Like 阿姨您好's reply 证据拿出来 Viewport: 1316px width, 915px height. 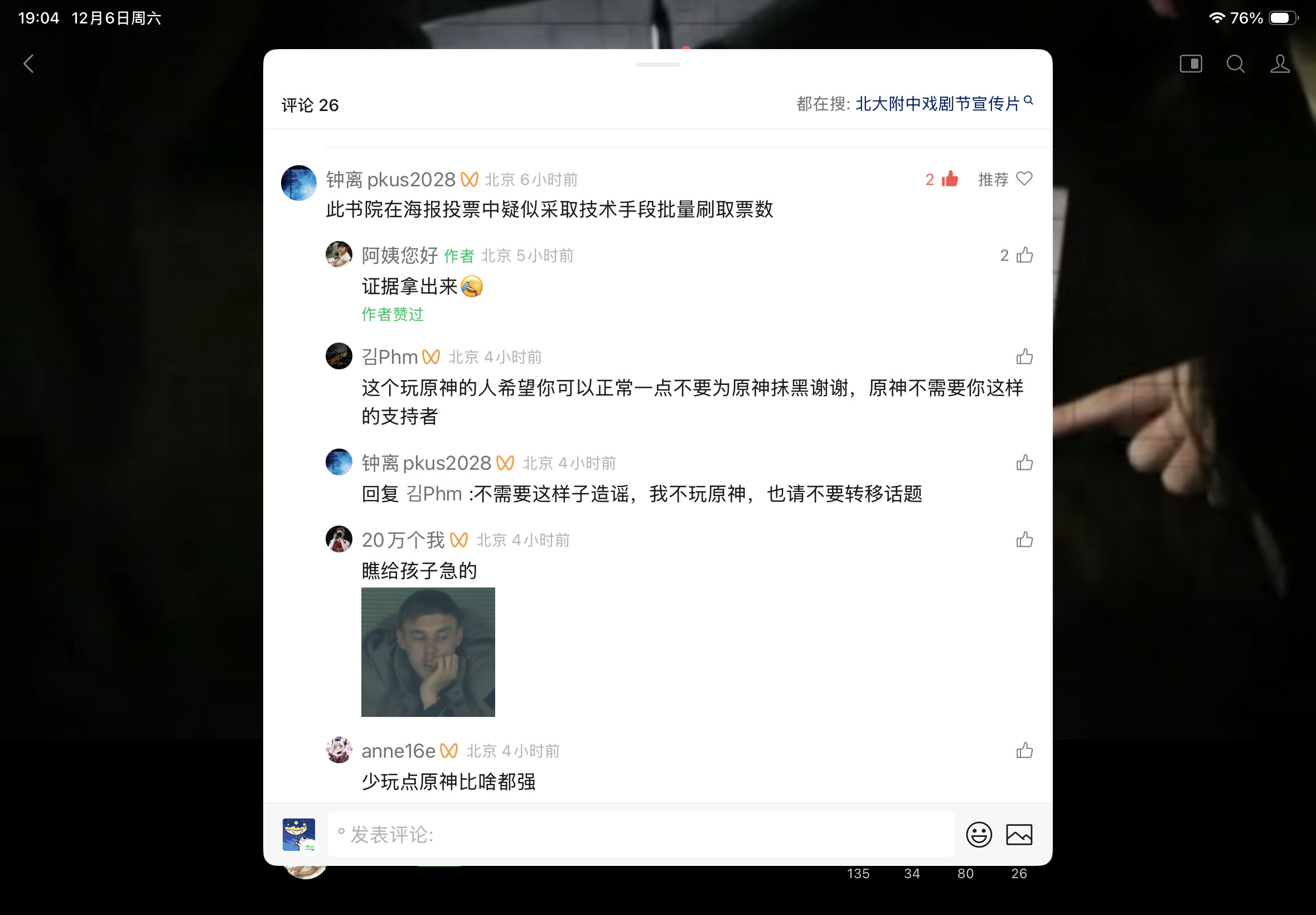tap(1024, 255)
